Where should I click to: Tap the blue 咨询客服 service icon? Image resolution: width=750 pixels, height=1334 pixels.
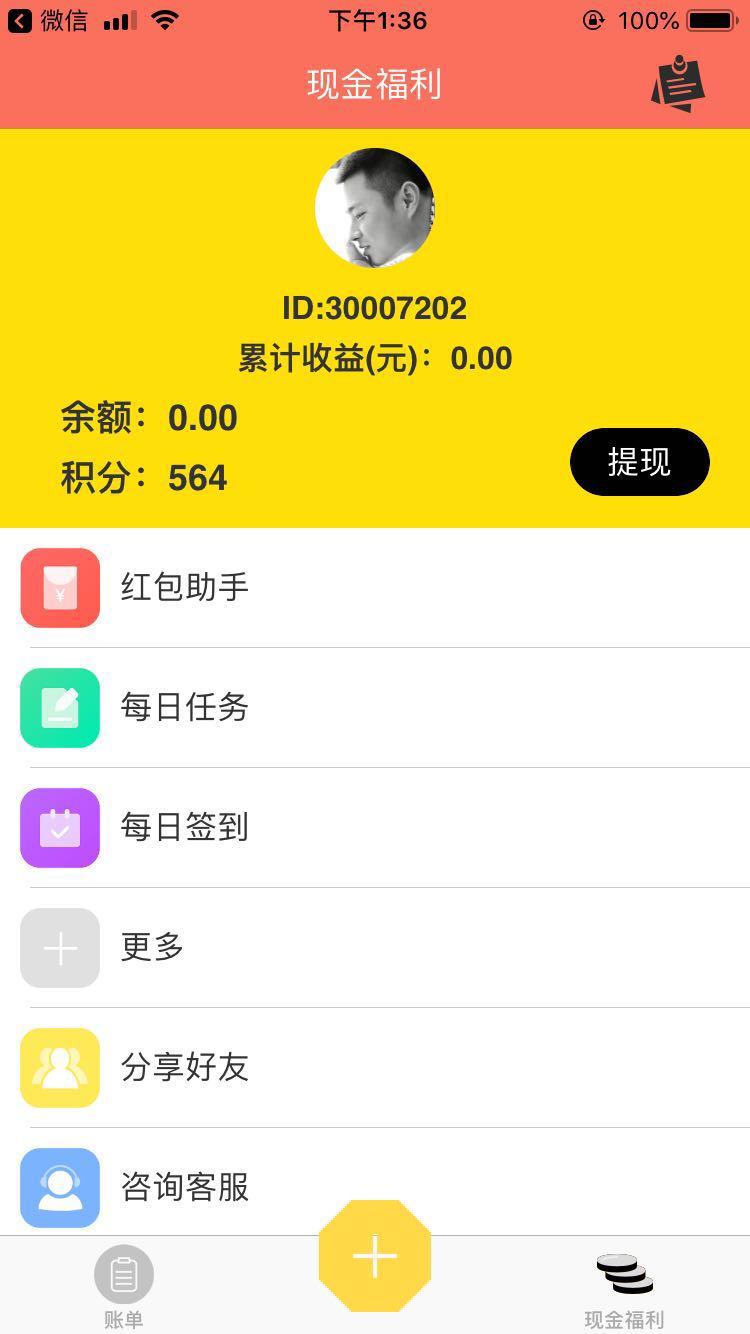[59, 1188]
